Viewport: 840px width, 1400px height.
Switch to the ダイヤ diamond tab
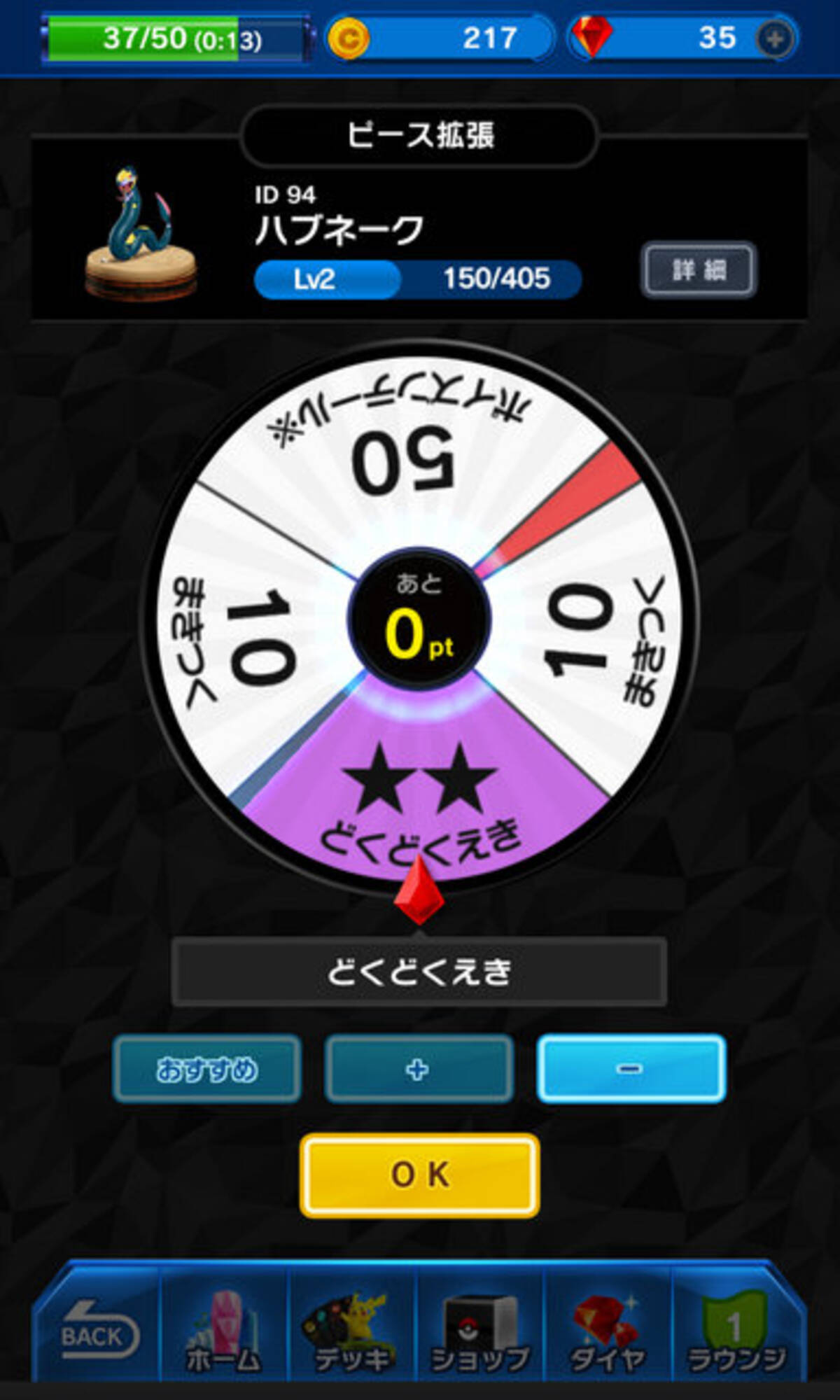(x=608, y=1333)
